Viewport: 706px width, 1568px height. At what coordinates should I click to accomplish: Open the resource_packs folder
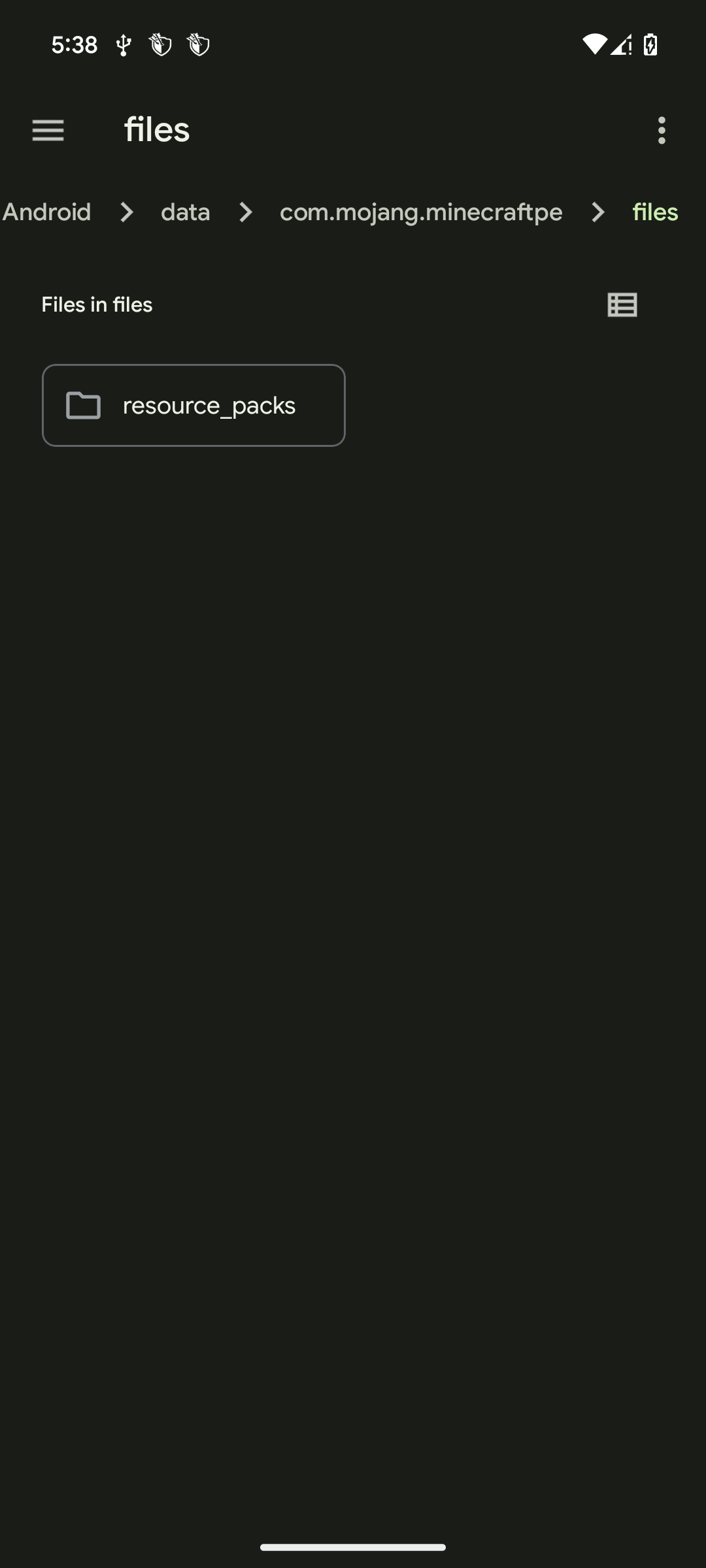pos(193,406)
